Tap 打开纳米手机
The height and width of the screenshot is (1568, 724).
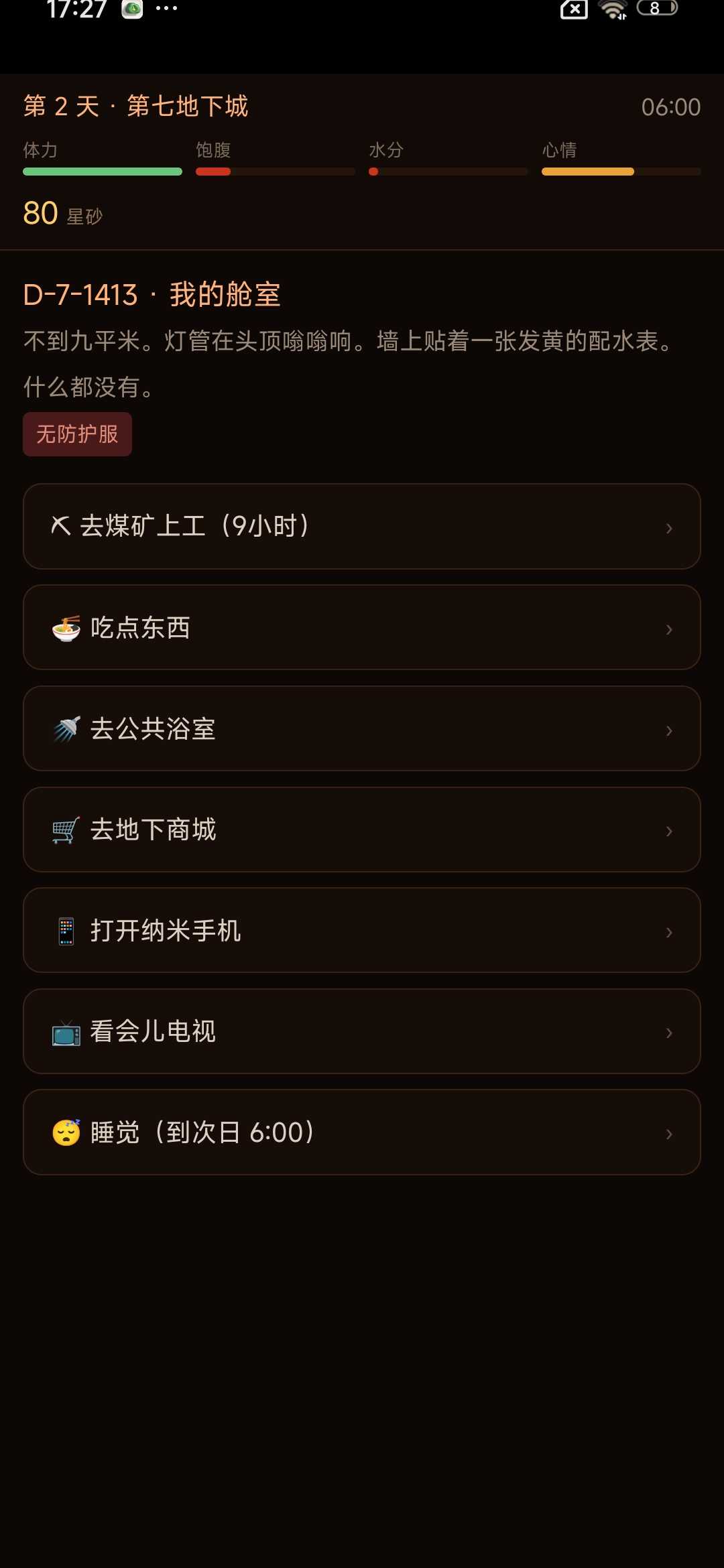point(362,930)
